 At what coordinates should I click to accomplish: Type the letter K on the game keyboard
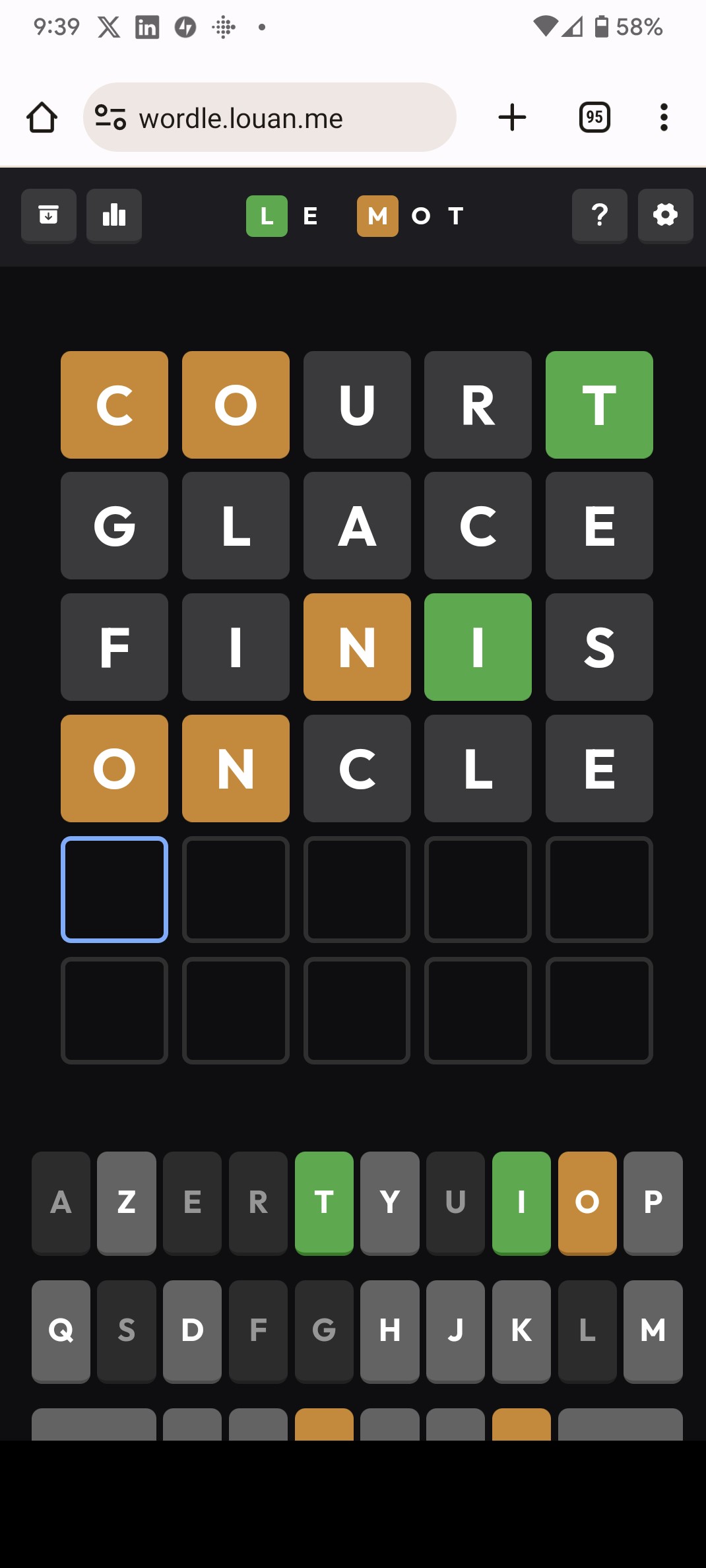[521, 1330]
